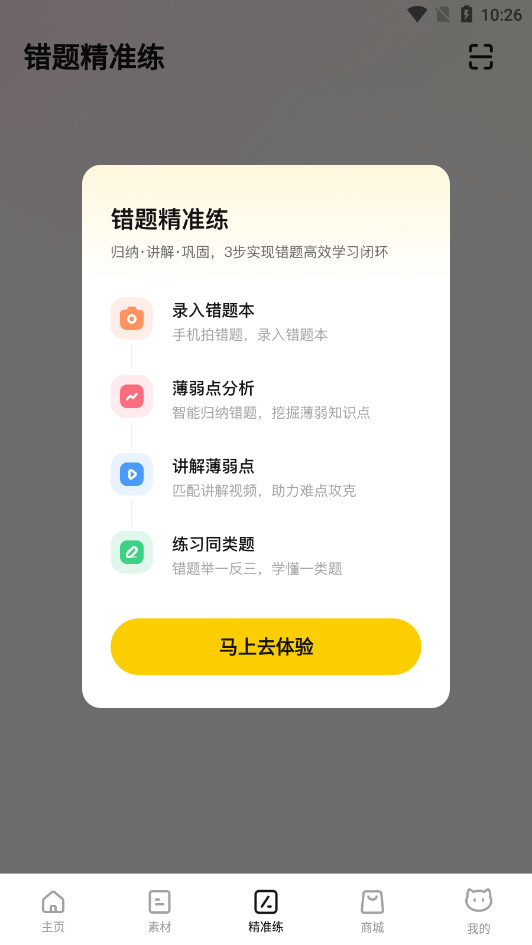Image resolution: width=532 pixels, height=945 pixels.
Task: Open the 我的 profile tab
Action: click(x=479, y=911)
